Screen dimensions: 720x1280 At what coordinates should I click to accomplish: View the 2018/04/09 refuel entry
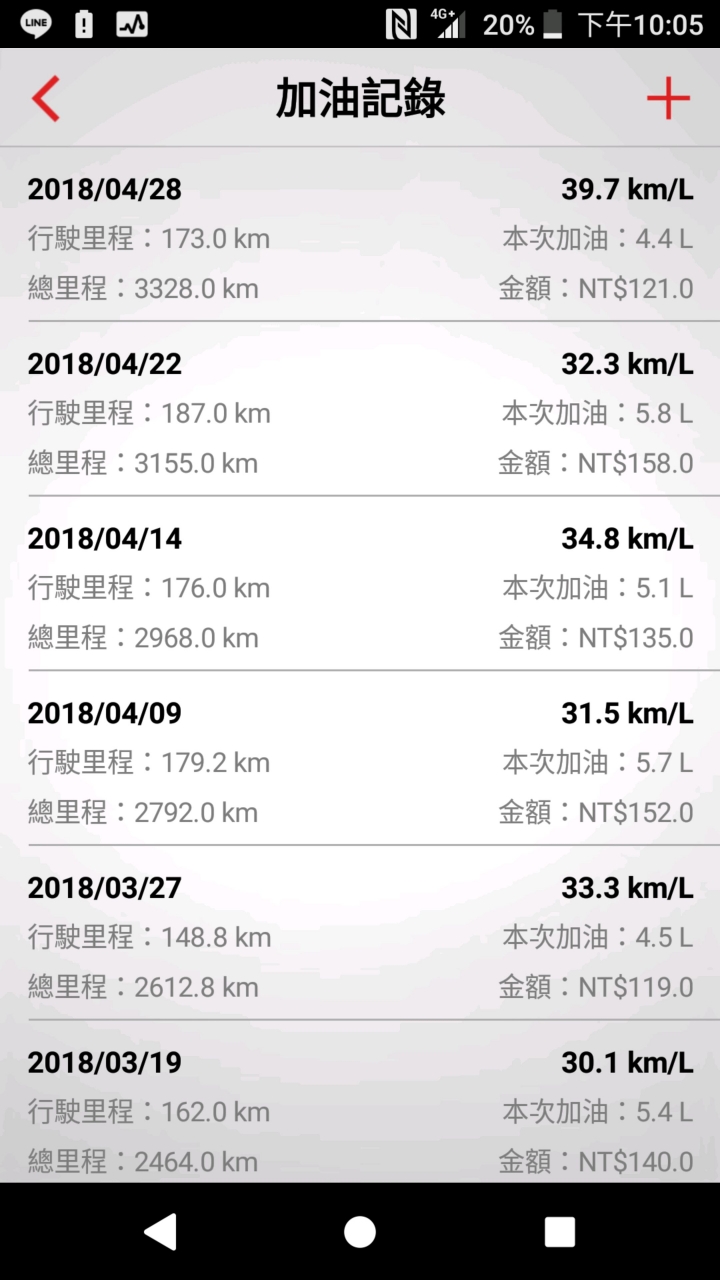360,758
